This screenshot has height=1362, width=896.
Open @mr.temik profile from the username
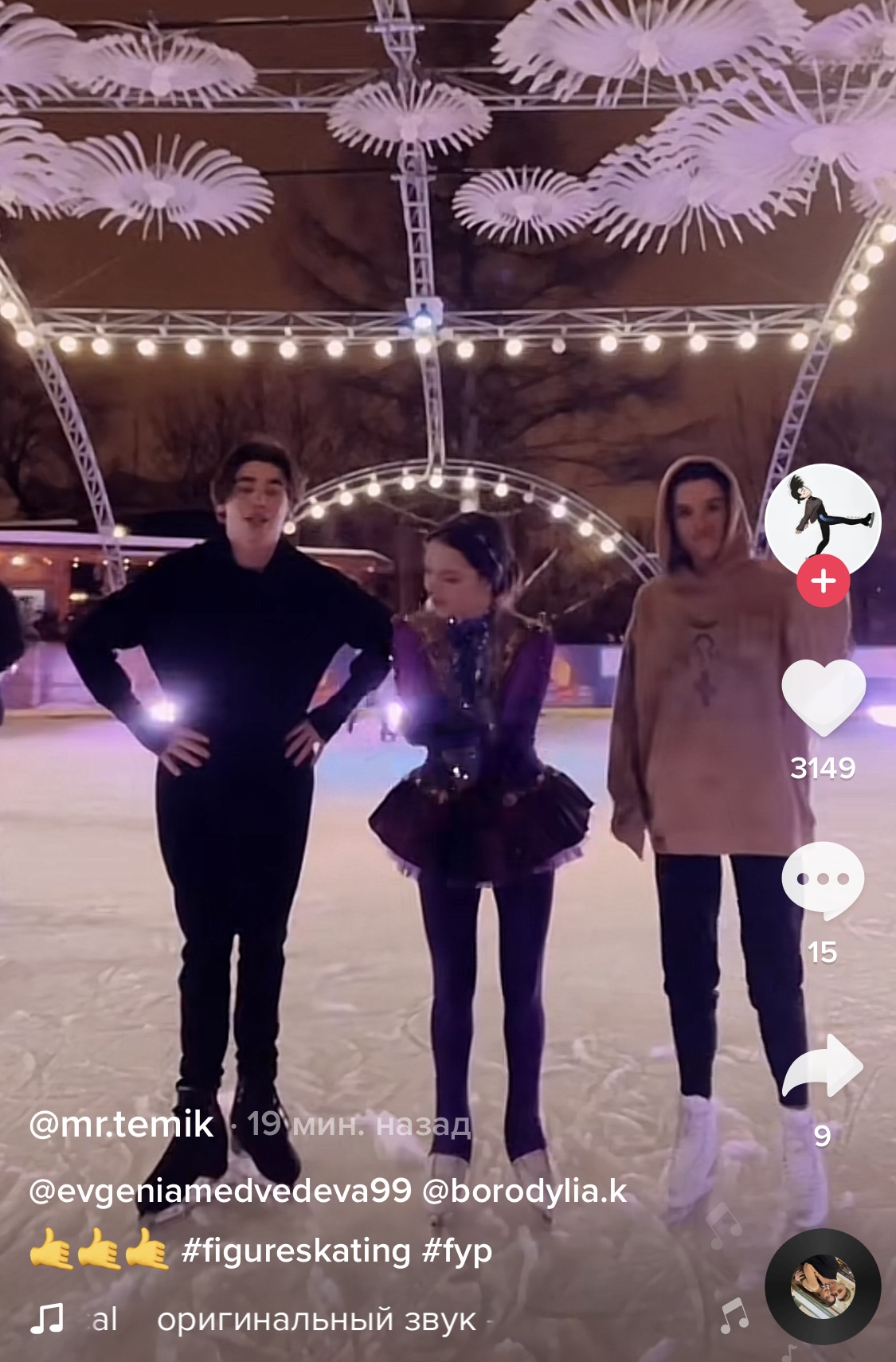click(121, 1124)
